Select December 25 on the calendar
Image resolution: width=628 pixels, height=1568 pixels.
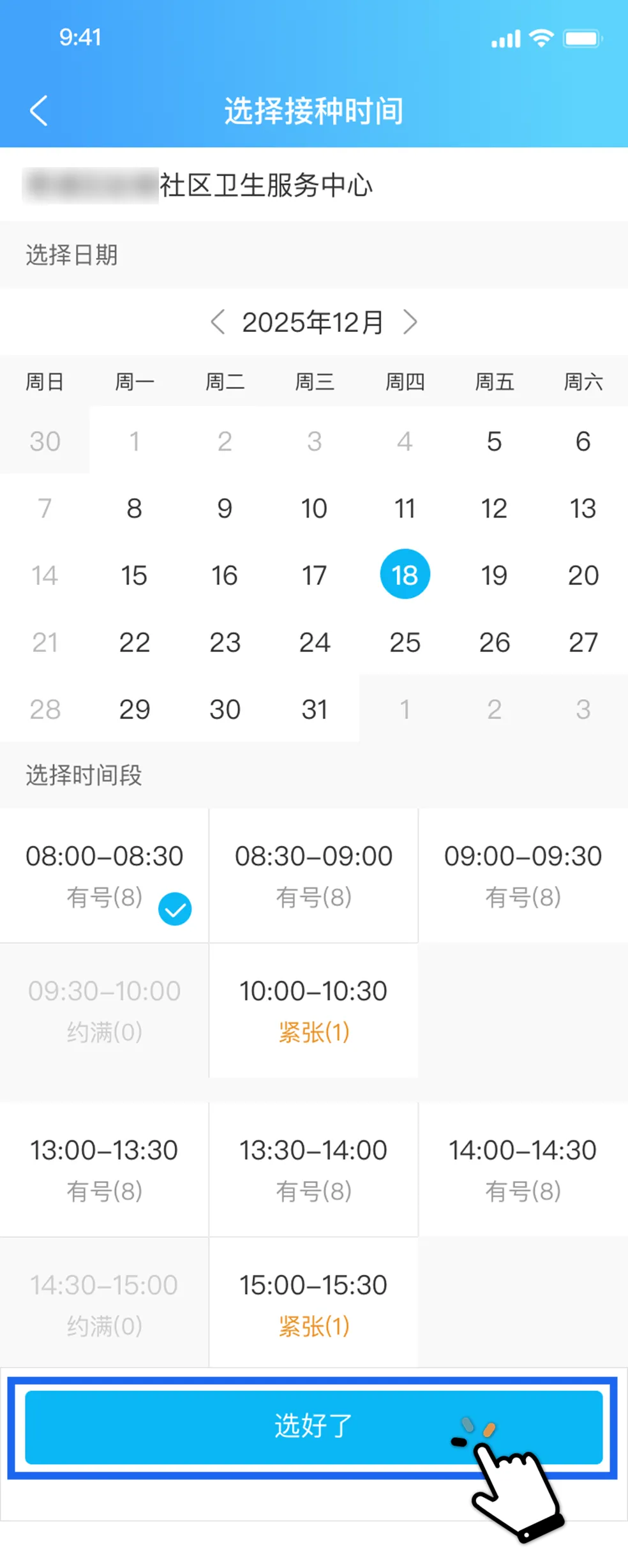click(405, 643)
